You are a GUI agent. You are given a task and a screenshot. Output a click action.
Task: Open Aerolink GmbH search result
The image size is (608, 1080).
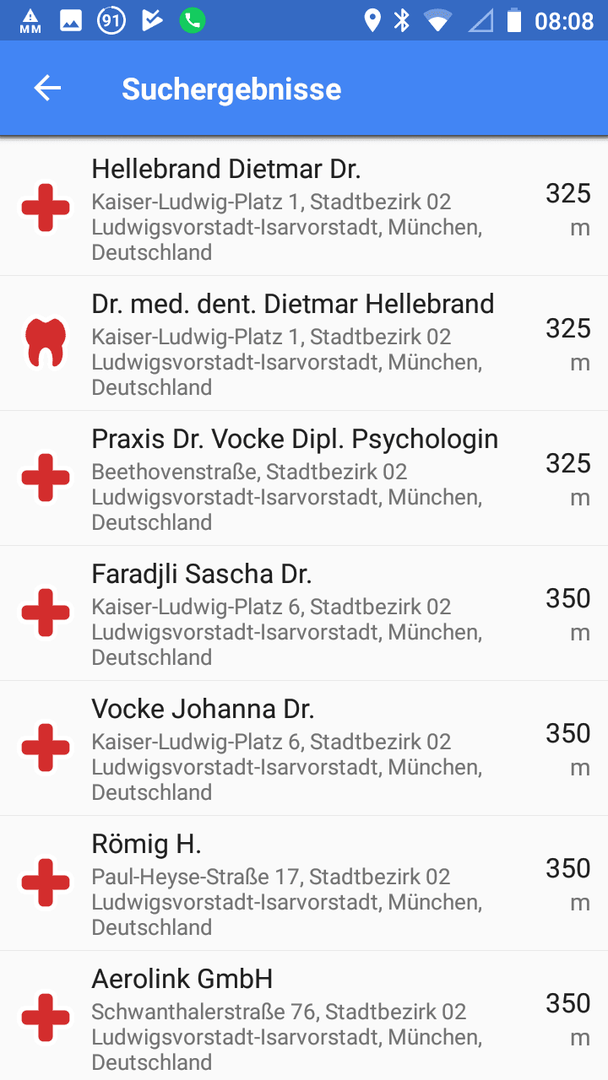pyautogui.click(x=304, y=1016)
